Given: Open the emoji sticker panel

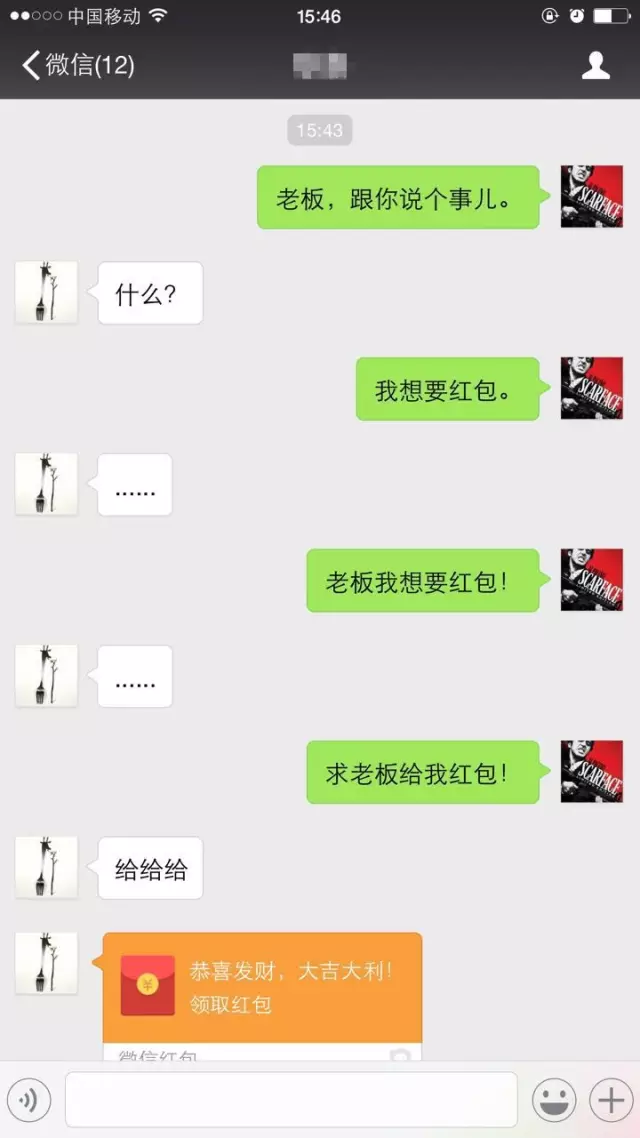Looking at the screenshot, I should pyautogui.click(x=554, y=1100).
